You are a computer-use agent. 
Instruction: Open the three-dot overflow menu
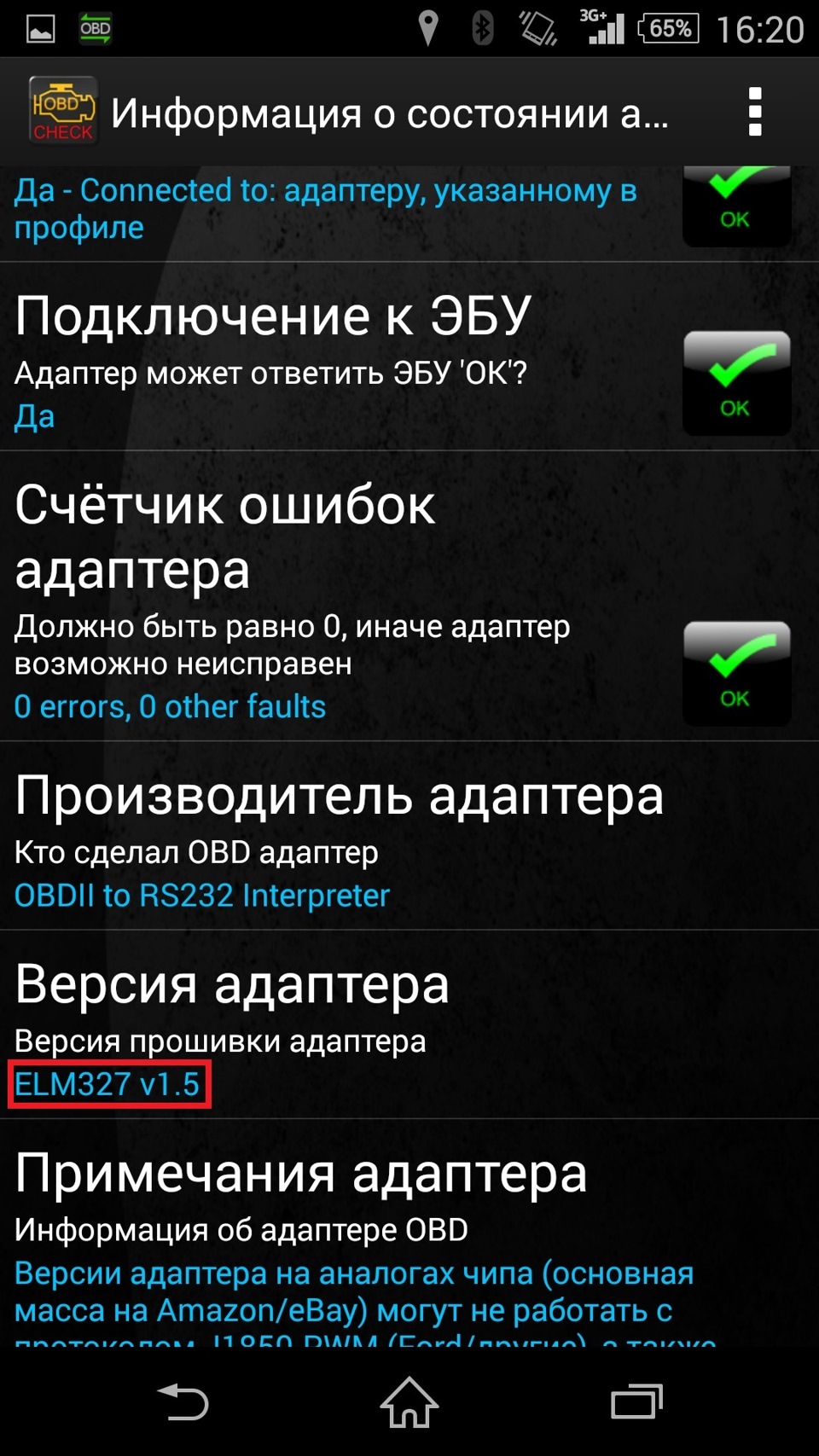(x=754, y=112)
